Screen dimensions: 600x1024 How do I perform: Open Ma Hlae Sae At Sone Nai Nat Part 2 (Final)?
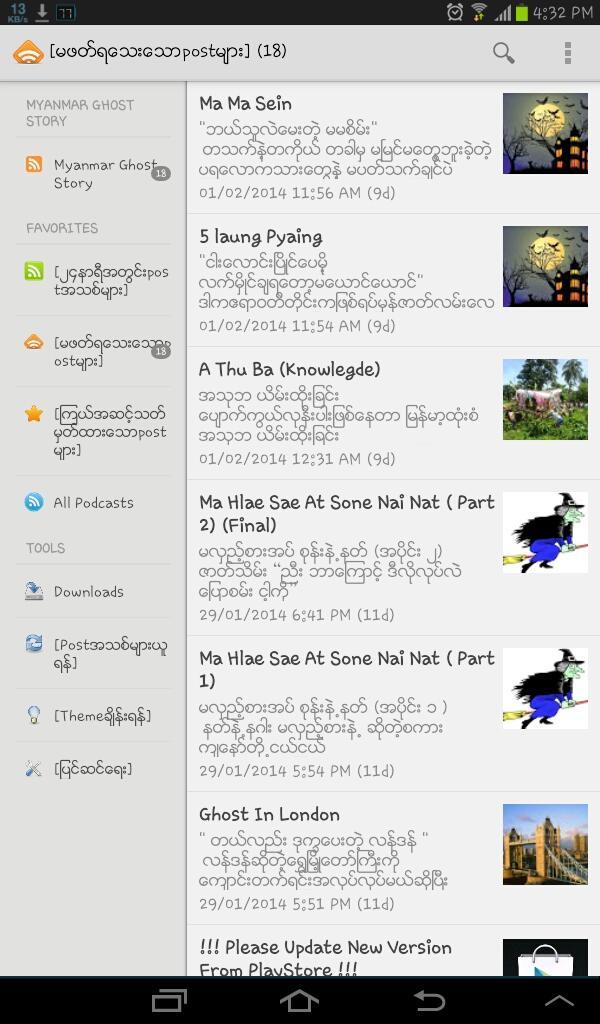pos(345,557)
